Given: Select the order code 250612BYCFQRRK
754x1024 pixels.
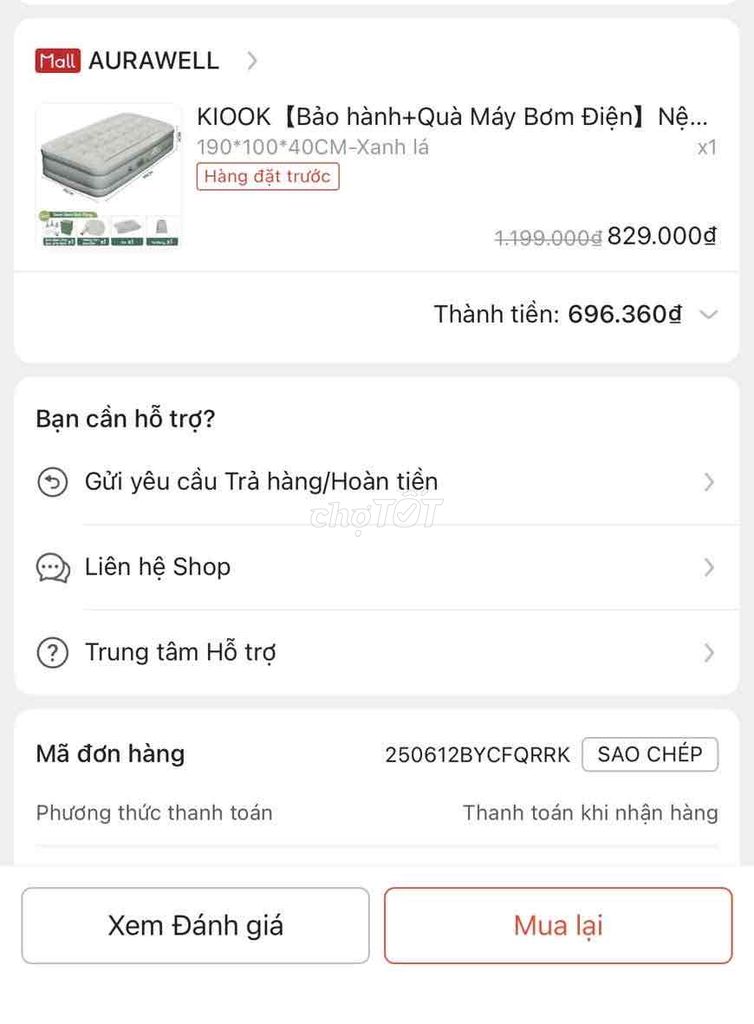Looking at the screenshot, I should pos(477,755).
